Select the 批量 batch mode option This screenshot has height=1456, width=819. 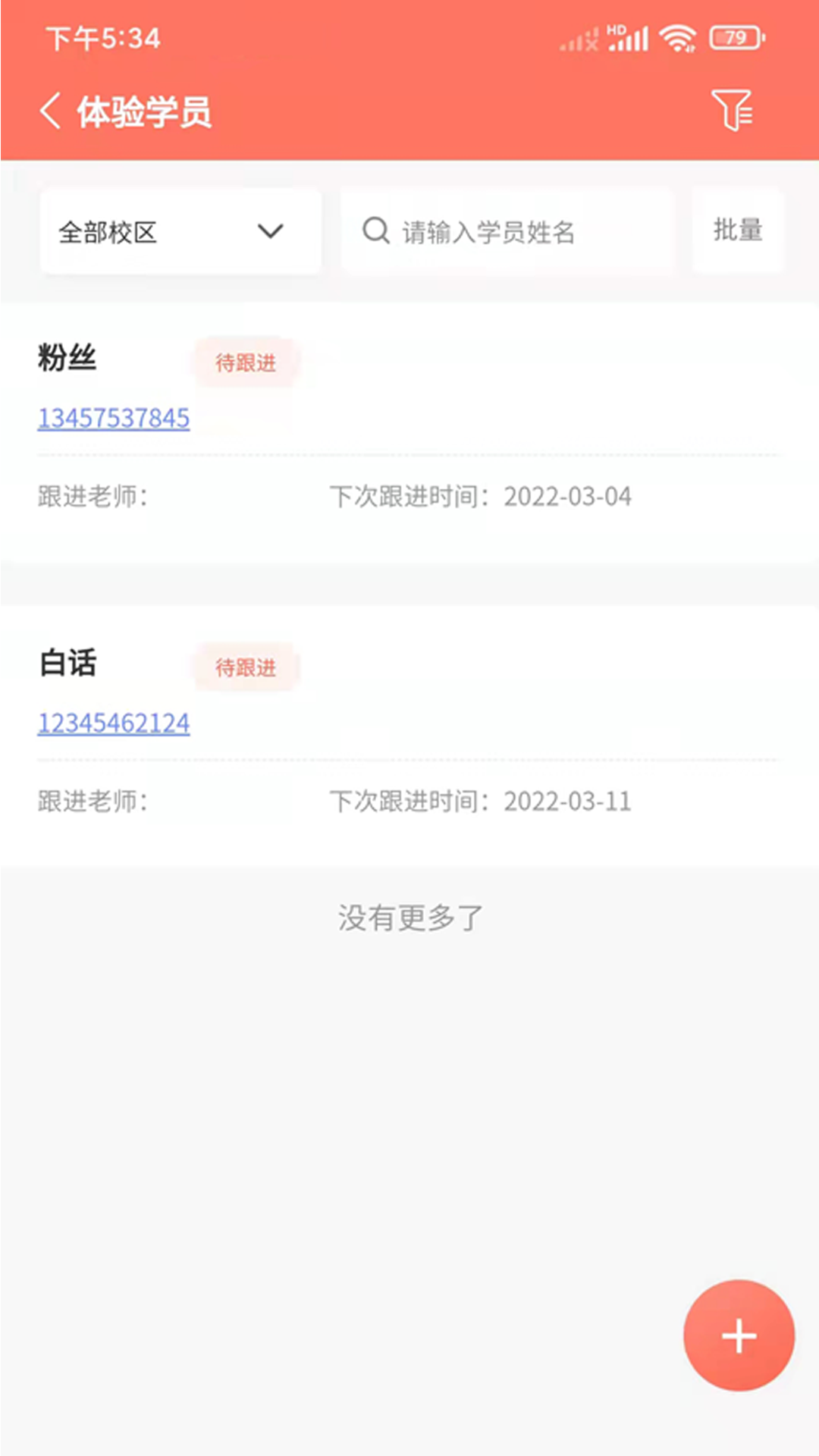(x=737, y=231)
